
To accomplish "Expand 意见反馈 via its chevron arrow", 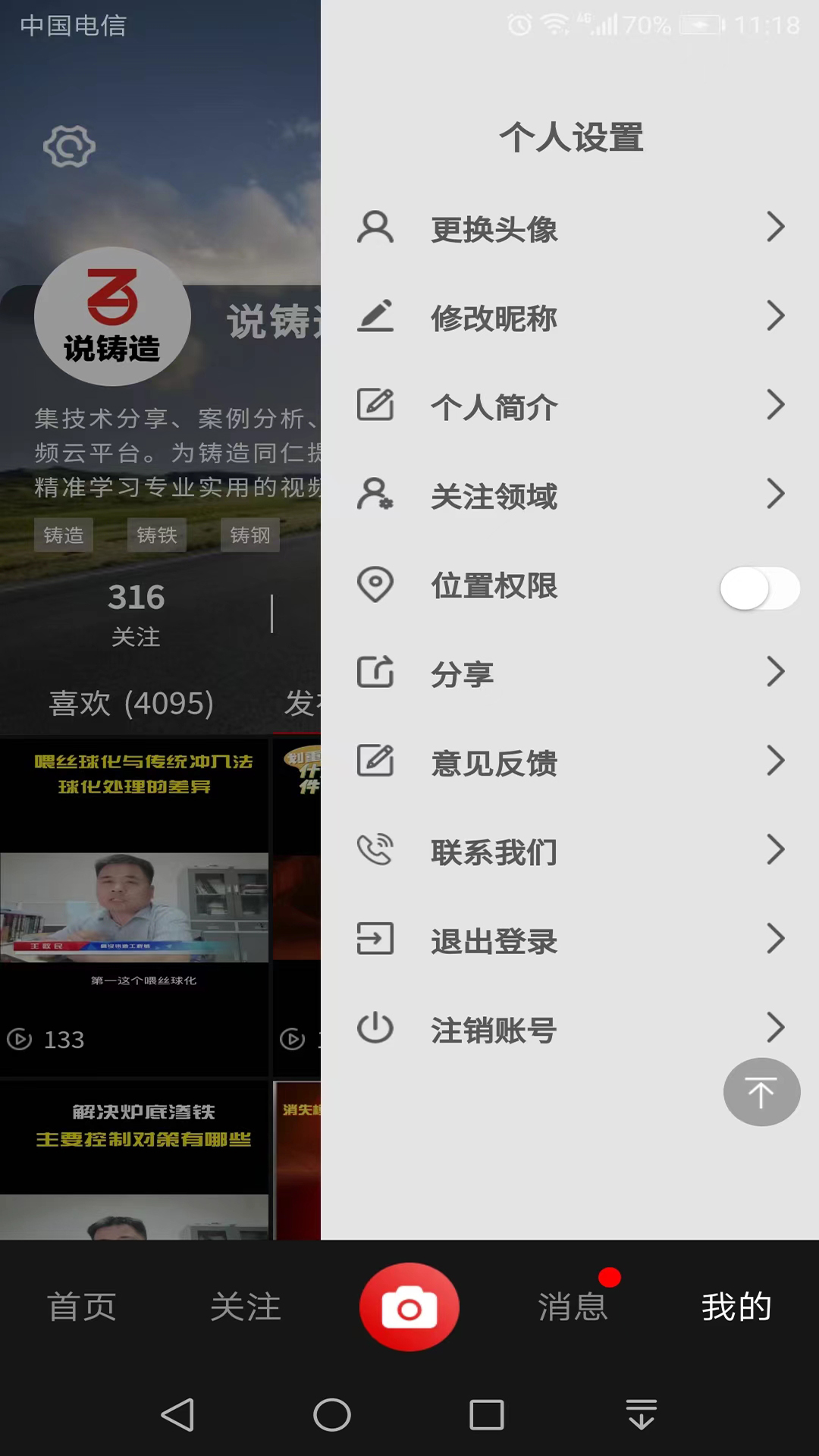I will click(x=776, y=761).
